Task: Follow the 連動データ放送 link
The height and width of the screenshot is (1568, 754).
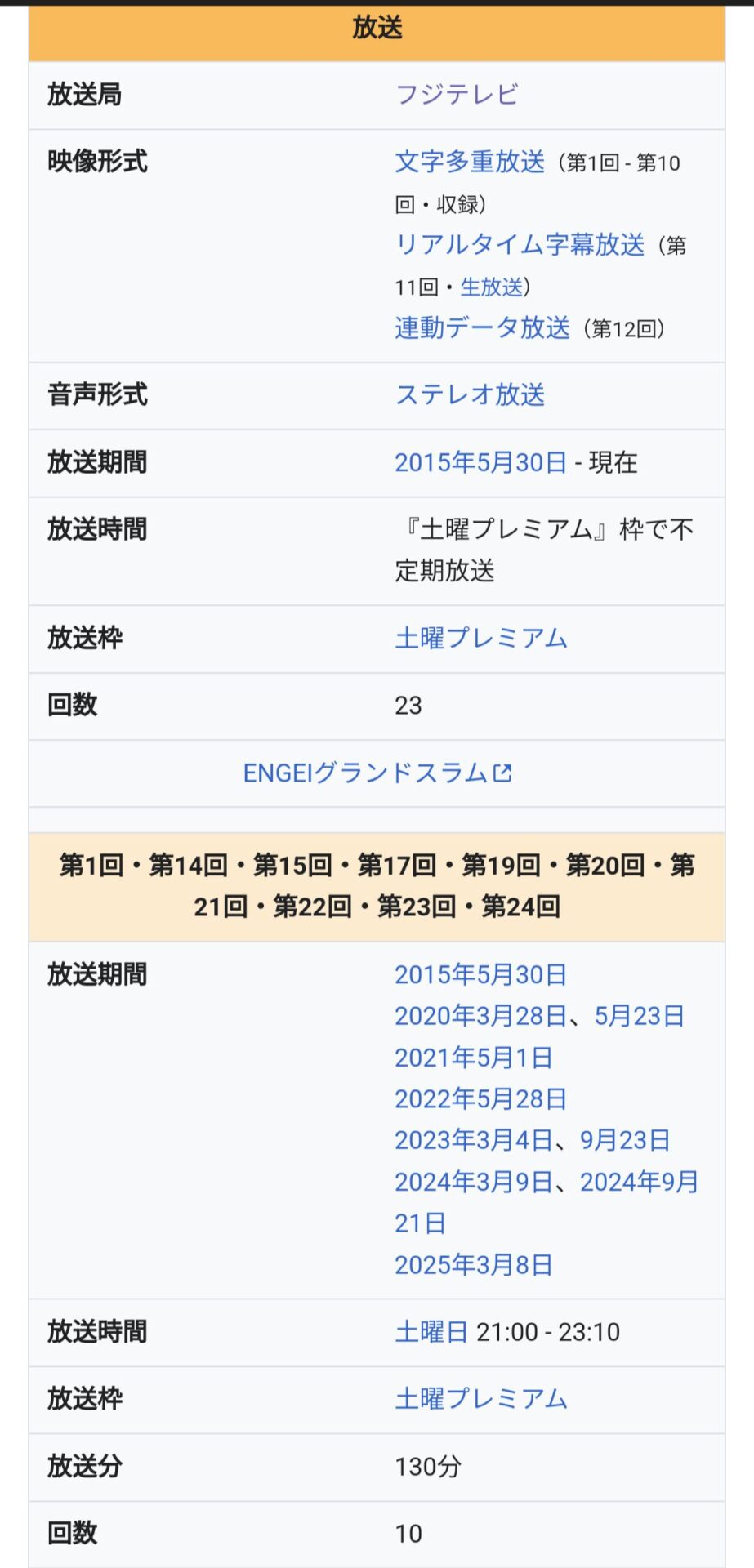Action: coord(482,327)
